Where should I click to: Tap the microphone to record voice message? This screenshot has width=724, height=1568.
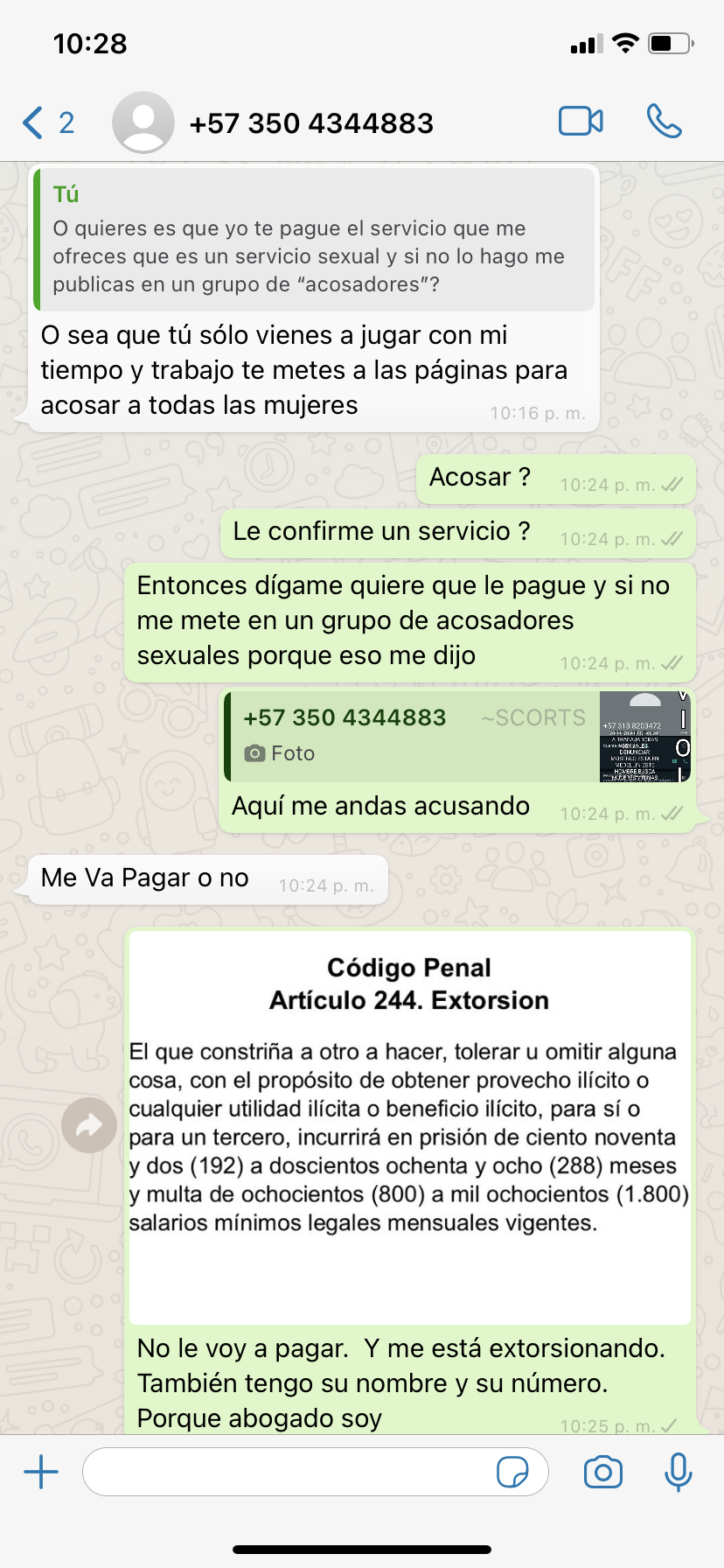pyautogui.click(x=678, y=1472)
